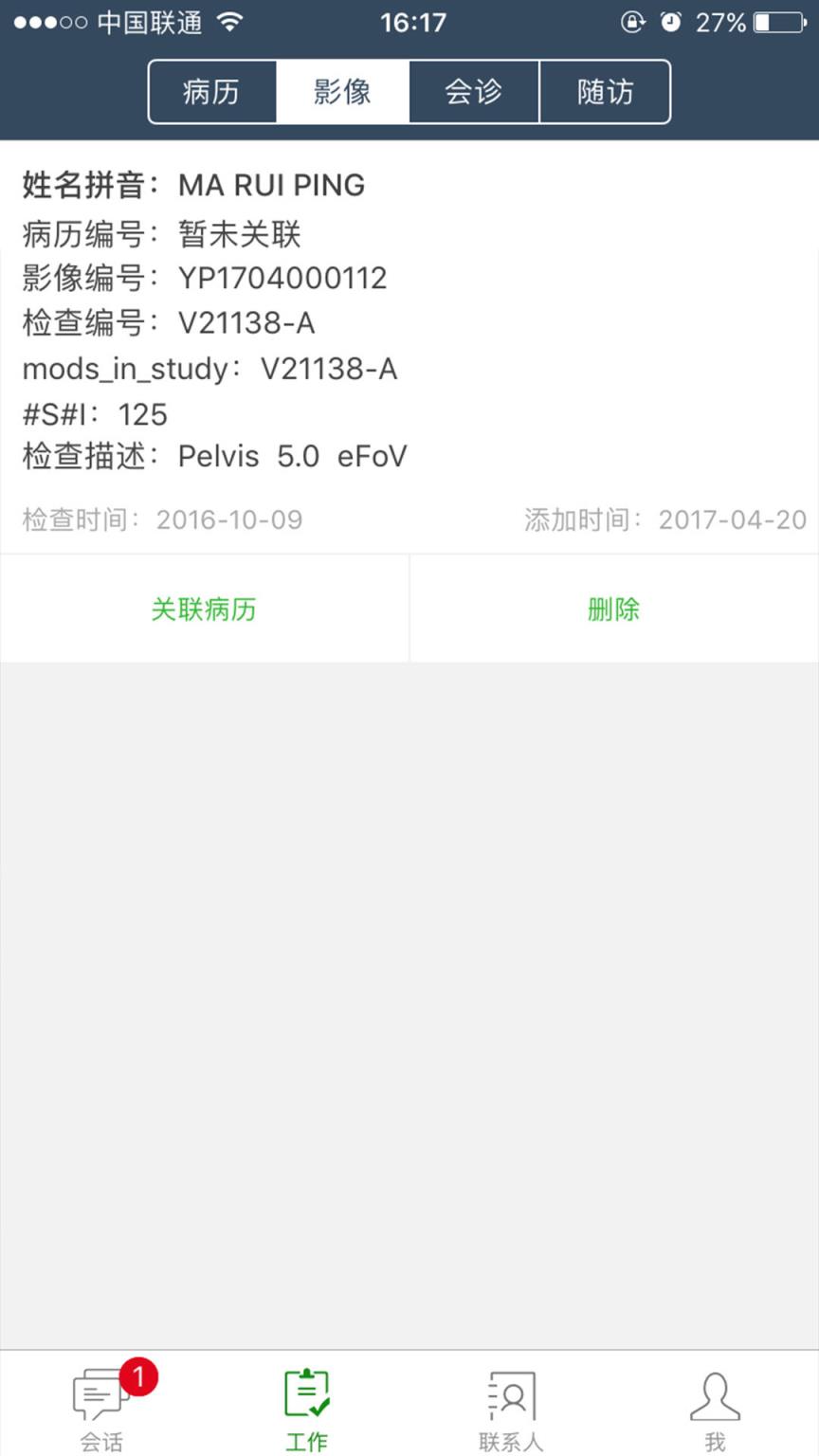
Task: Tap the 暂未关联 record link
Action: point(240,234)
